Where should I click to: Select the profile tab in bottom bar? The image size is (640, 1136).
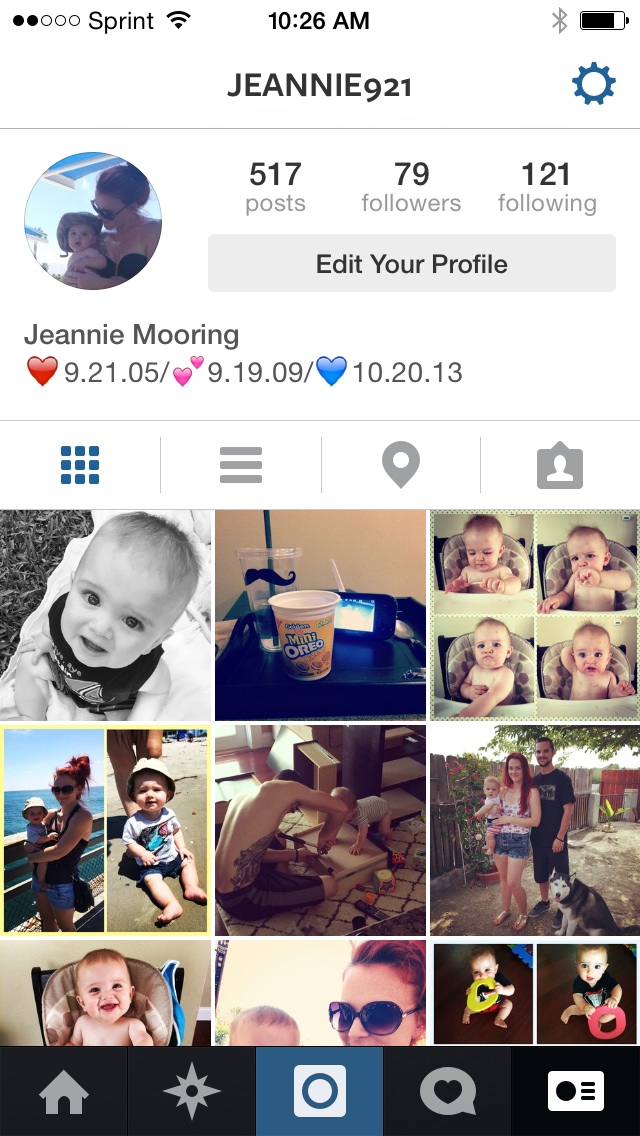pyautogui.click(x=576, y=1091)
